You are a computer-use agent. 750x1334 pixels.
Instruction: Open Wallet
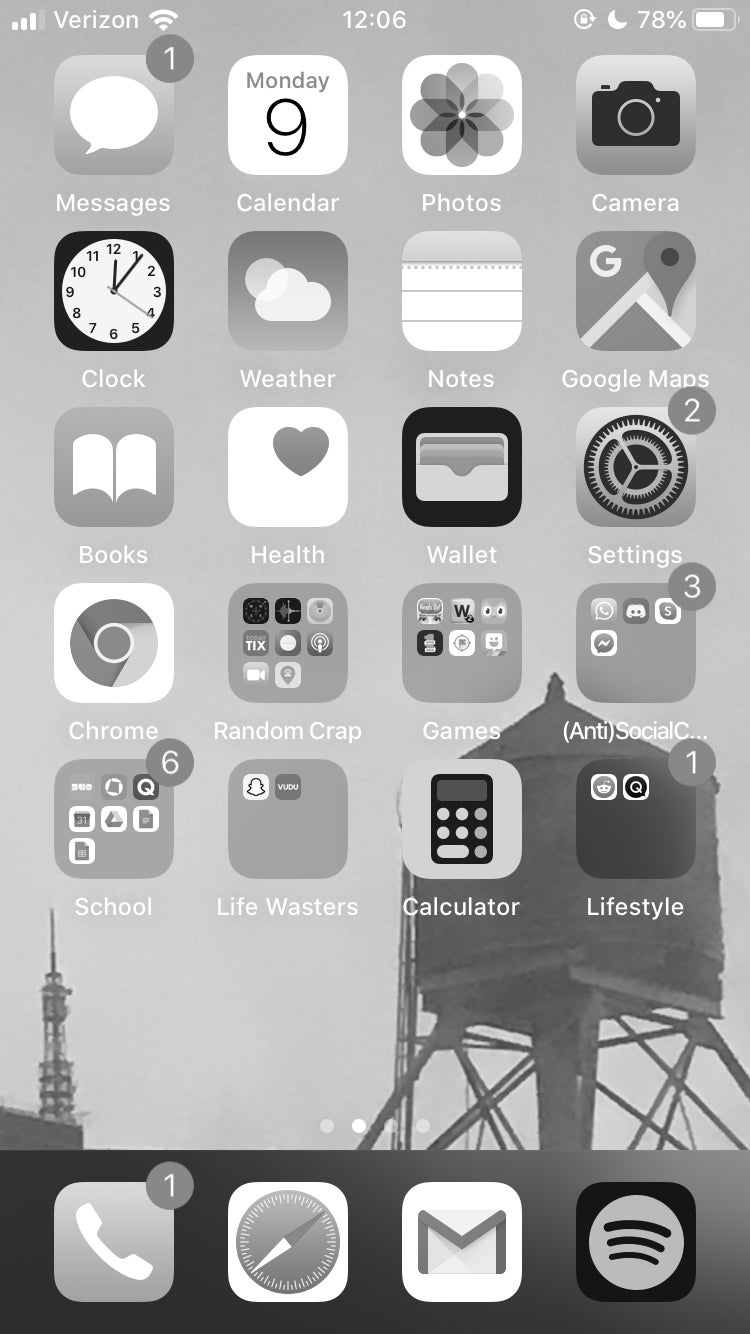pyautogui.click(x=461, y=467)
